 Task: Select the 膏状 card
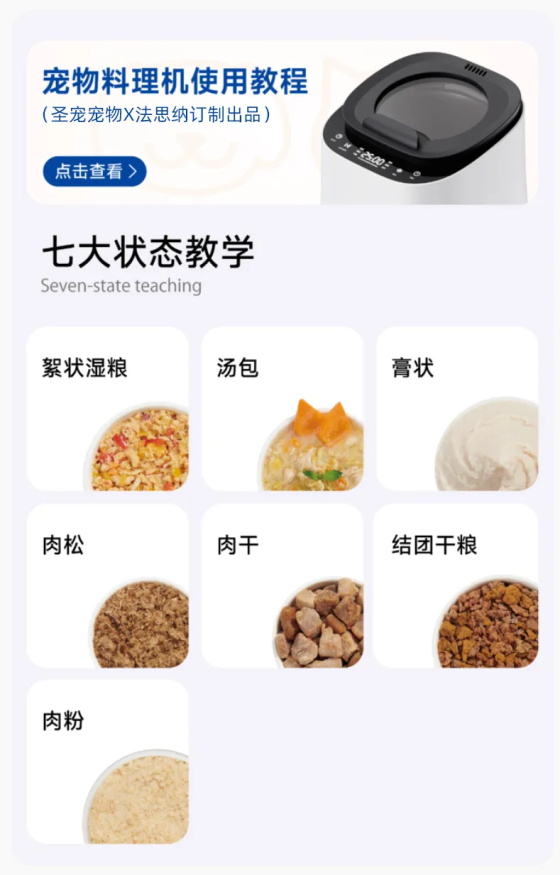point(457,408)
